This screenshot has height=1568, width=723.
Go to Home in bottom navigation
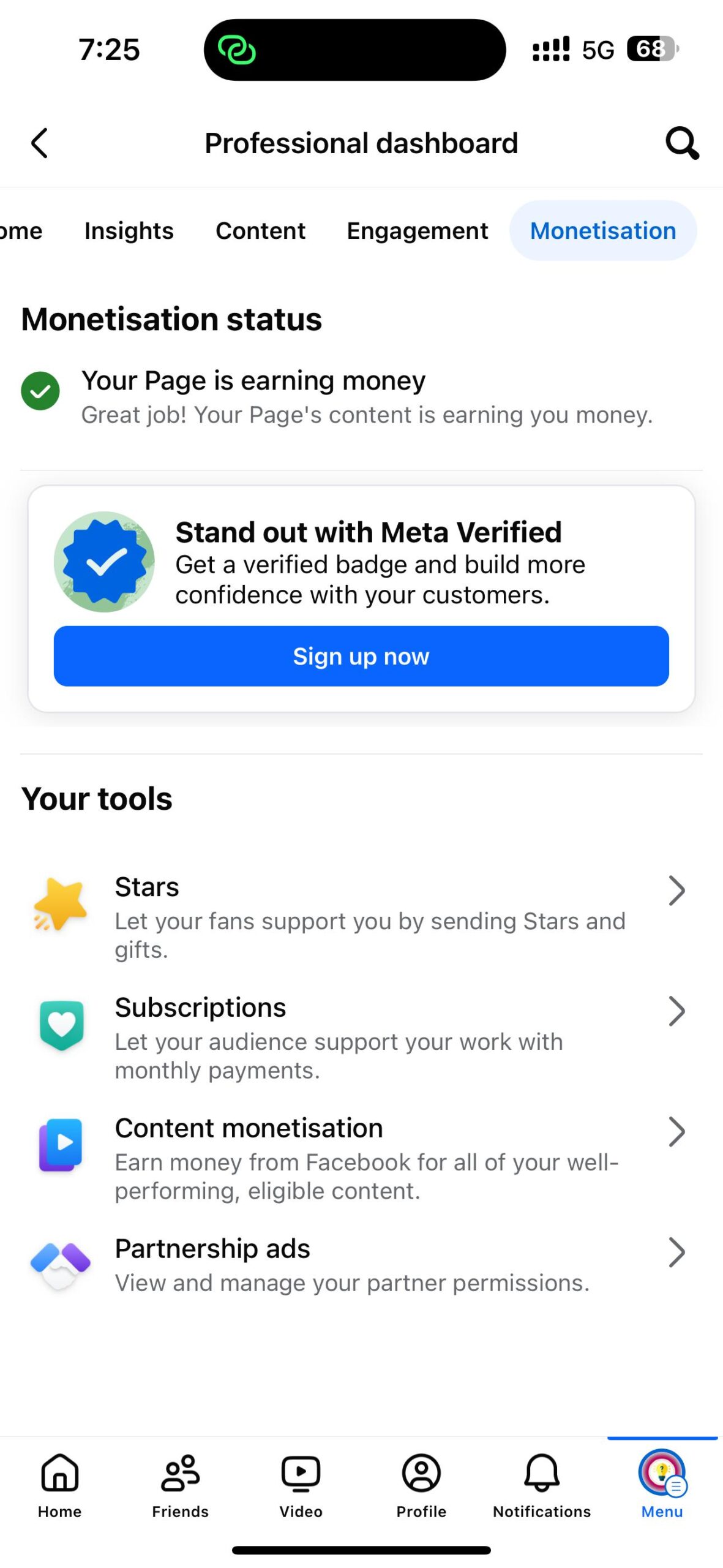pos(60,1485)
